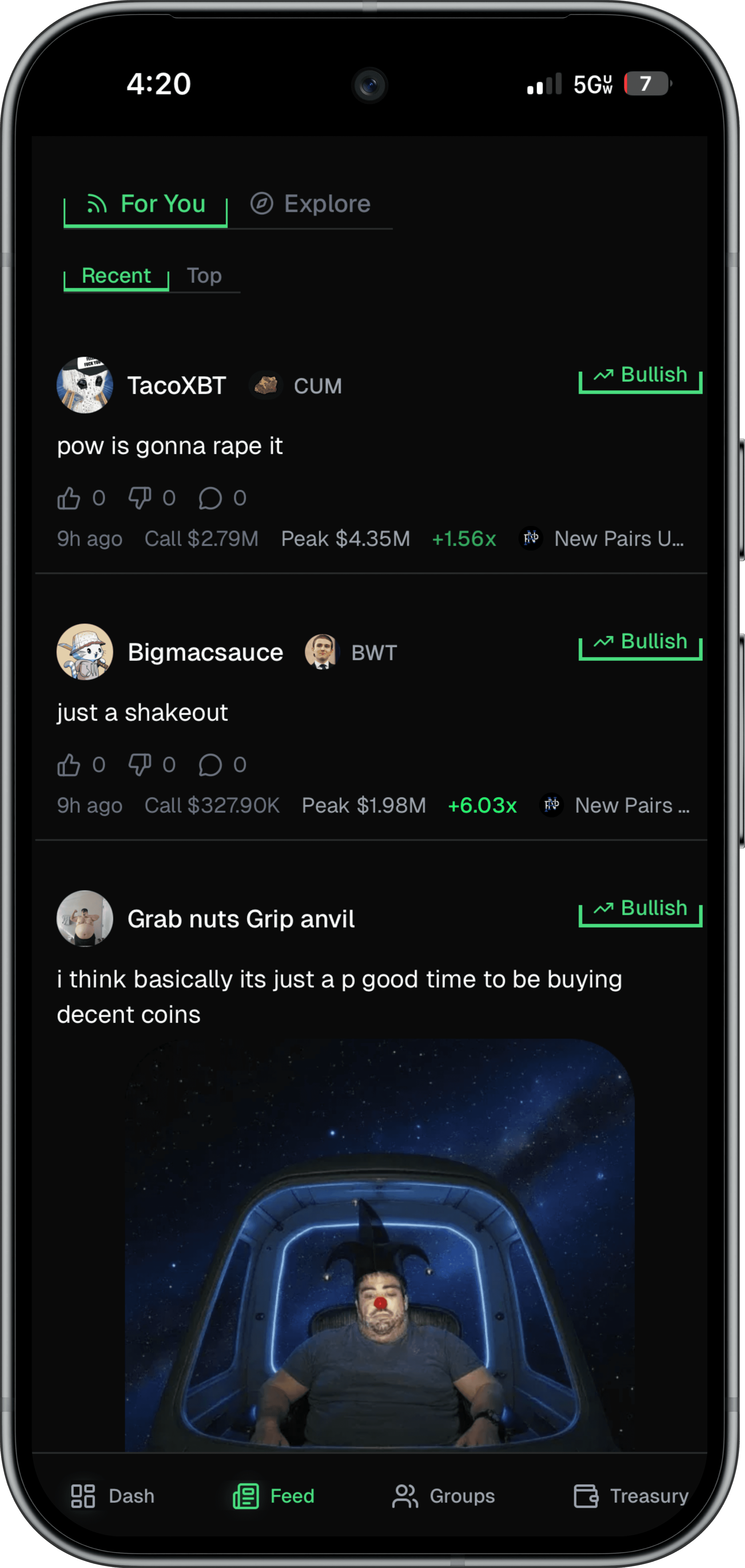Click the Bullish badge on TacoXBT's post
This screenshot has width=745, height=1568.
click(639, 374)
